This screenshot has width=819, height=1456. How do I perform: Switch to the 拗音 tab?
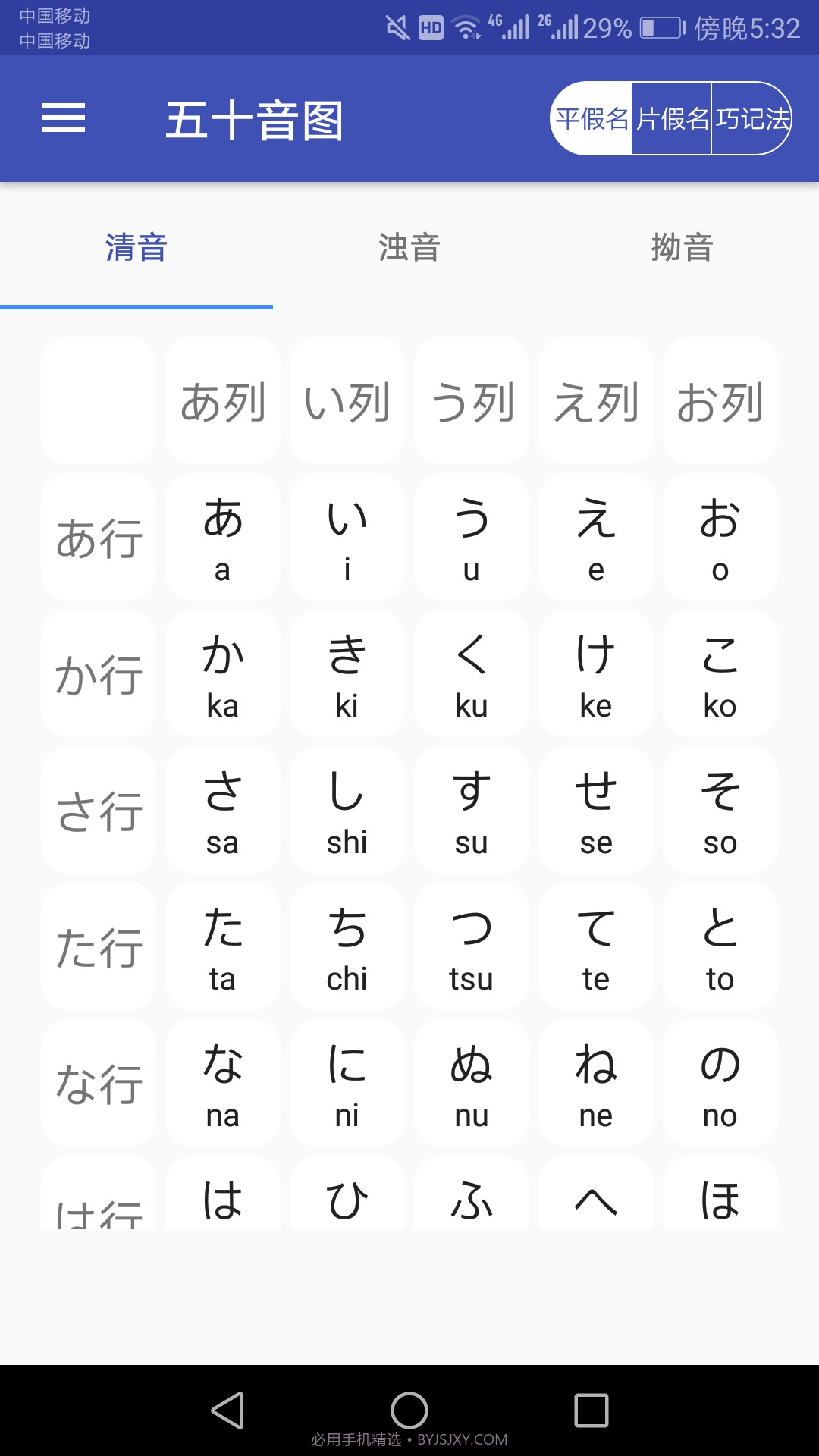point(682,247)
